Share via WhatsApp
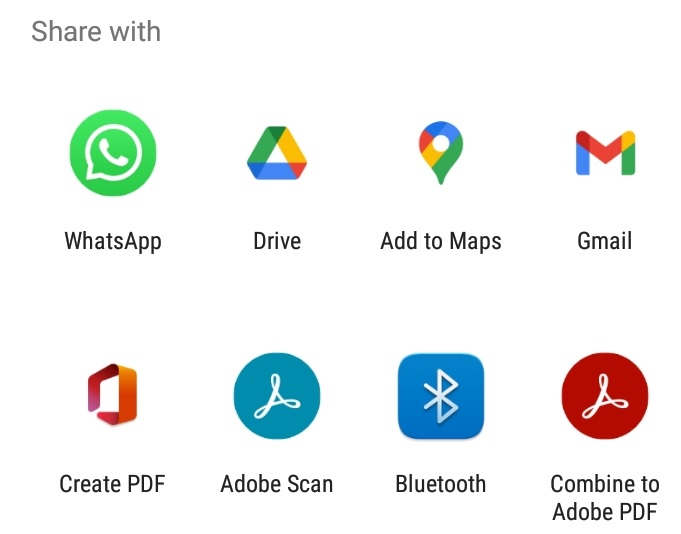681x534 pixels. [x=112, y=153]
